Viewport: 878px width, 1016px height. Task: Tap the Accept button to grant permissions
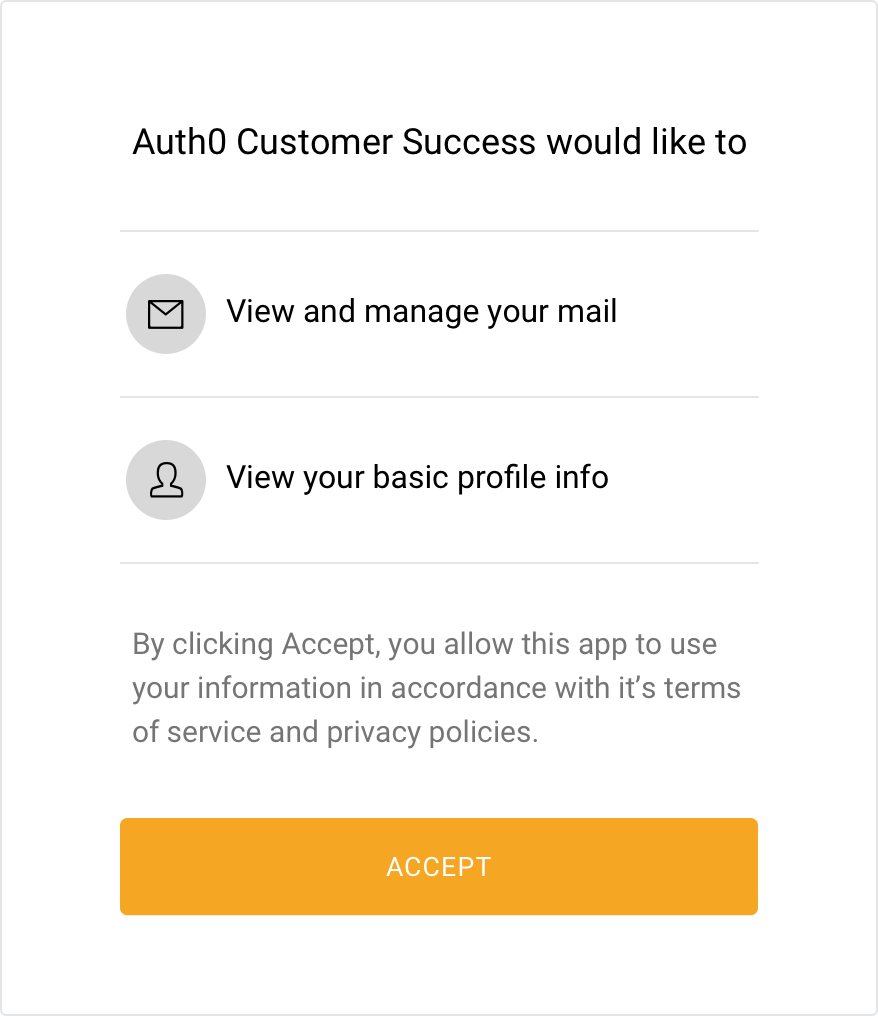coord(438,866)
